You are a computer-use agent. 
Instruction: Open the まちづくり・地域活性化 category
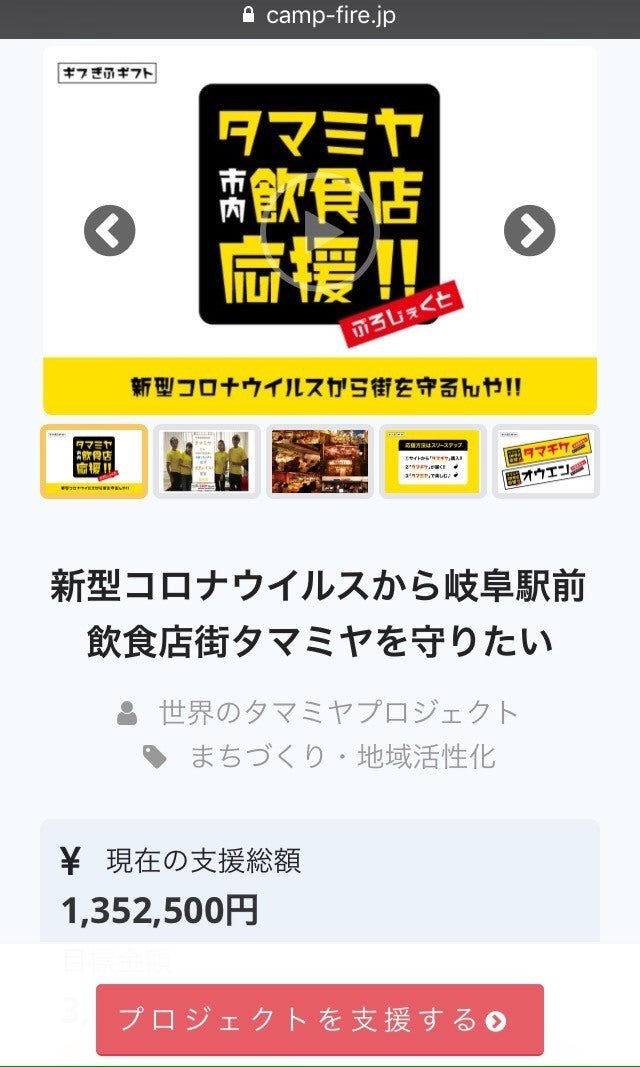tap(342, 756)
